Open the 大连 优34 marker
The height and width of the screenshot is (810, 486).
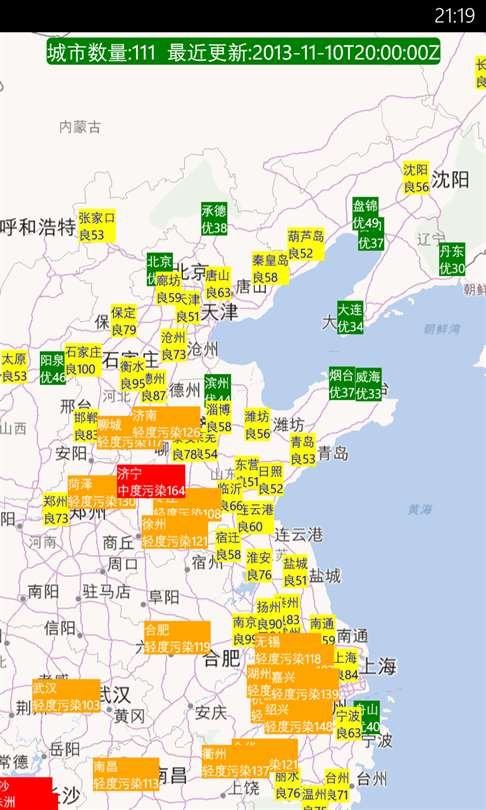(x=350, y=318)
